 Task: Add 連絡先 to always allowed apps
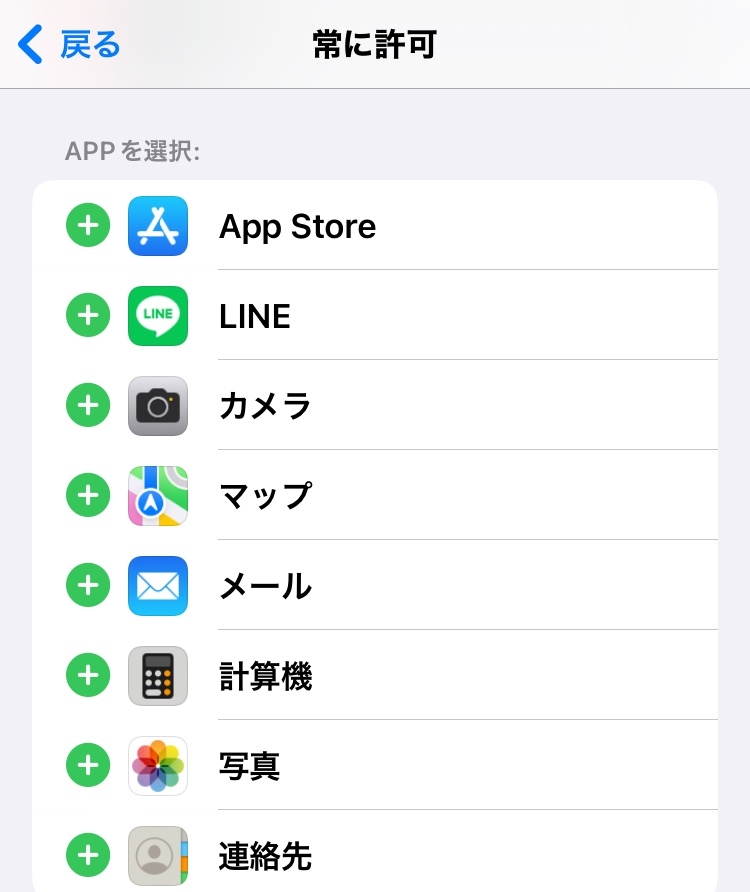point(88,856)
